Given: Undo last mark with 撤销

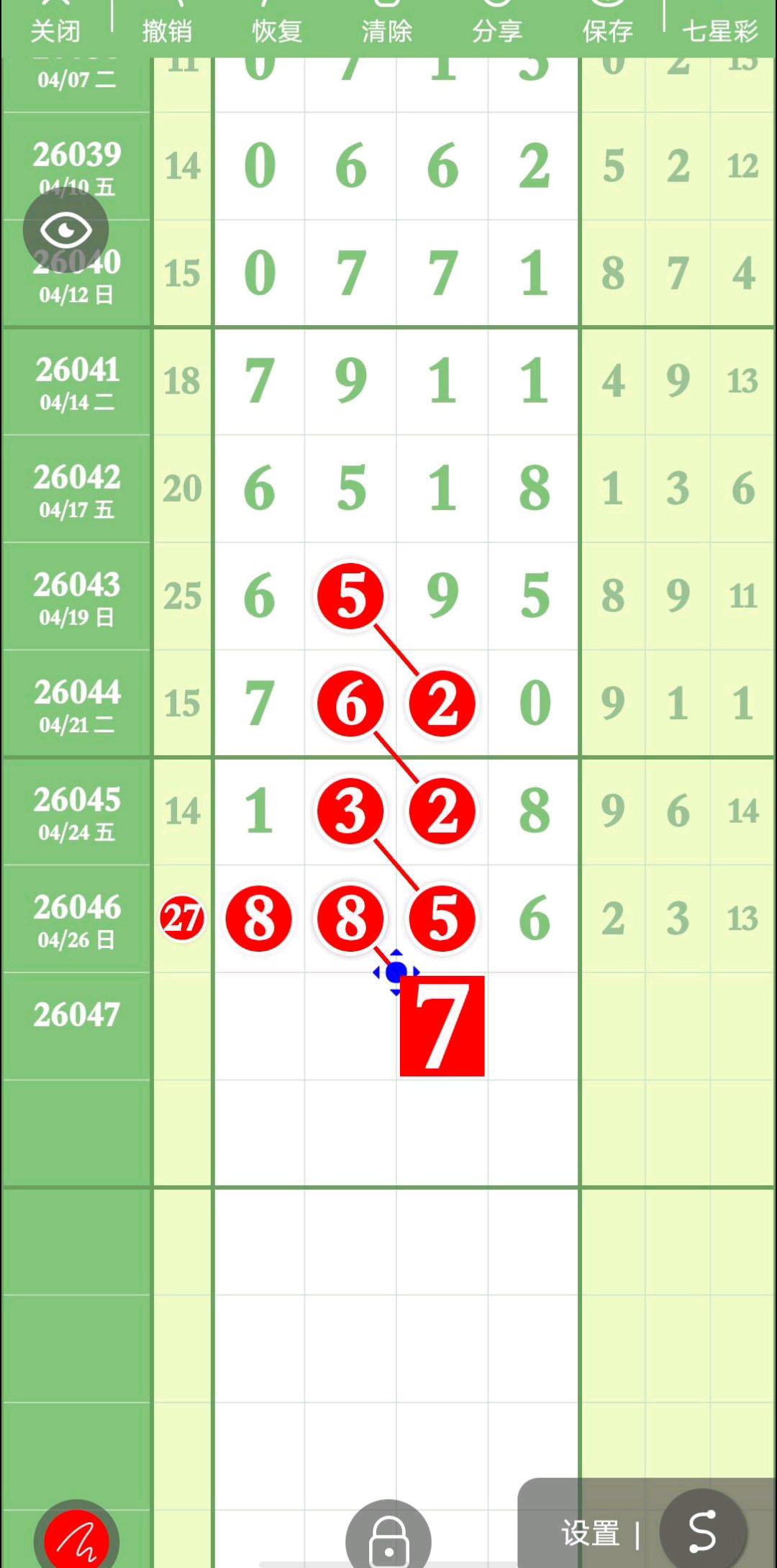Looking at the screenshot, I should coord(167,29).
